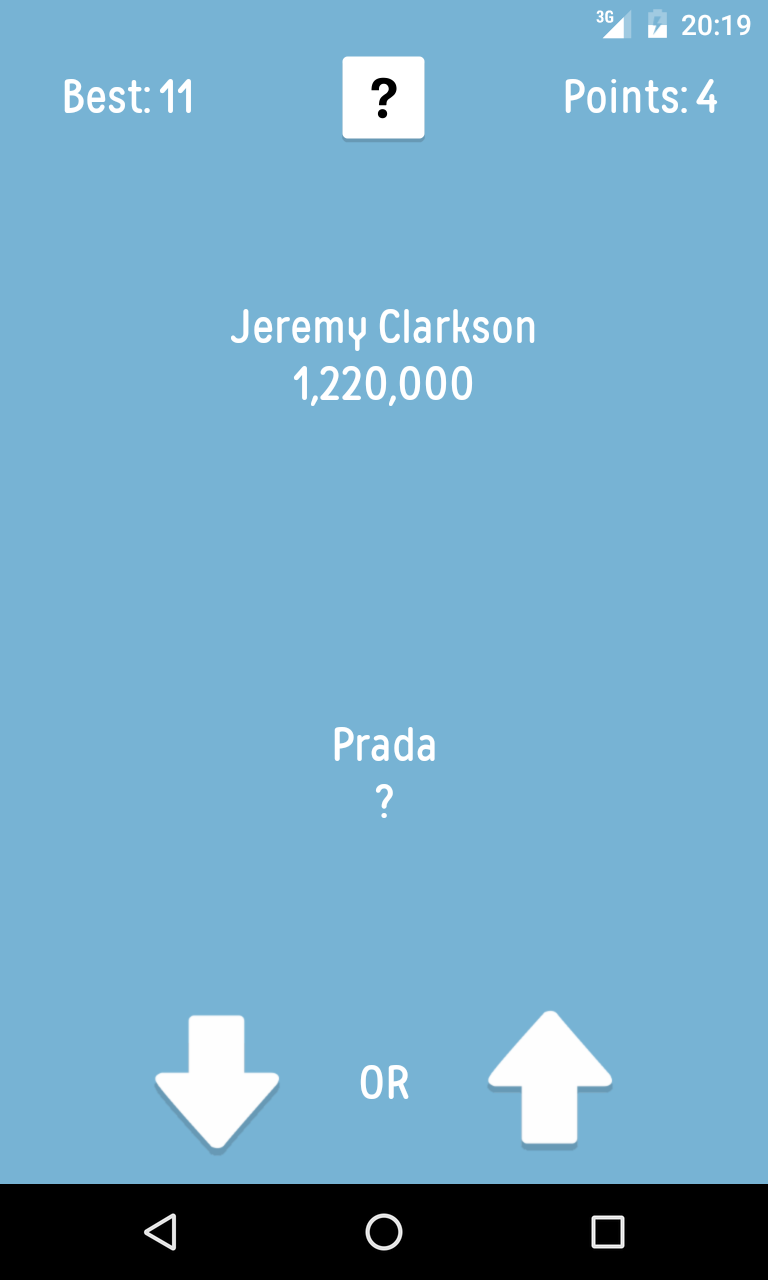768x1280 pixels.
Task: Go back using the system back button
Action: 161,1232
